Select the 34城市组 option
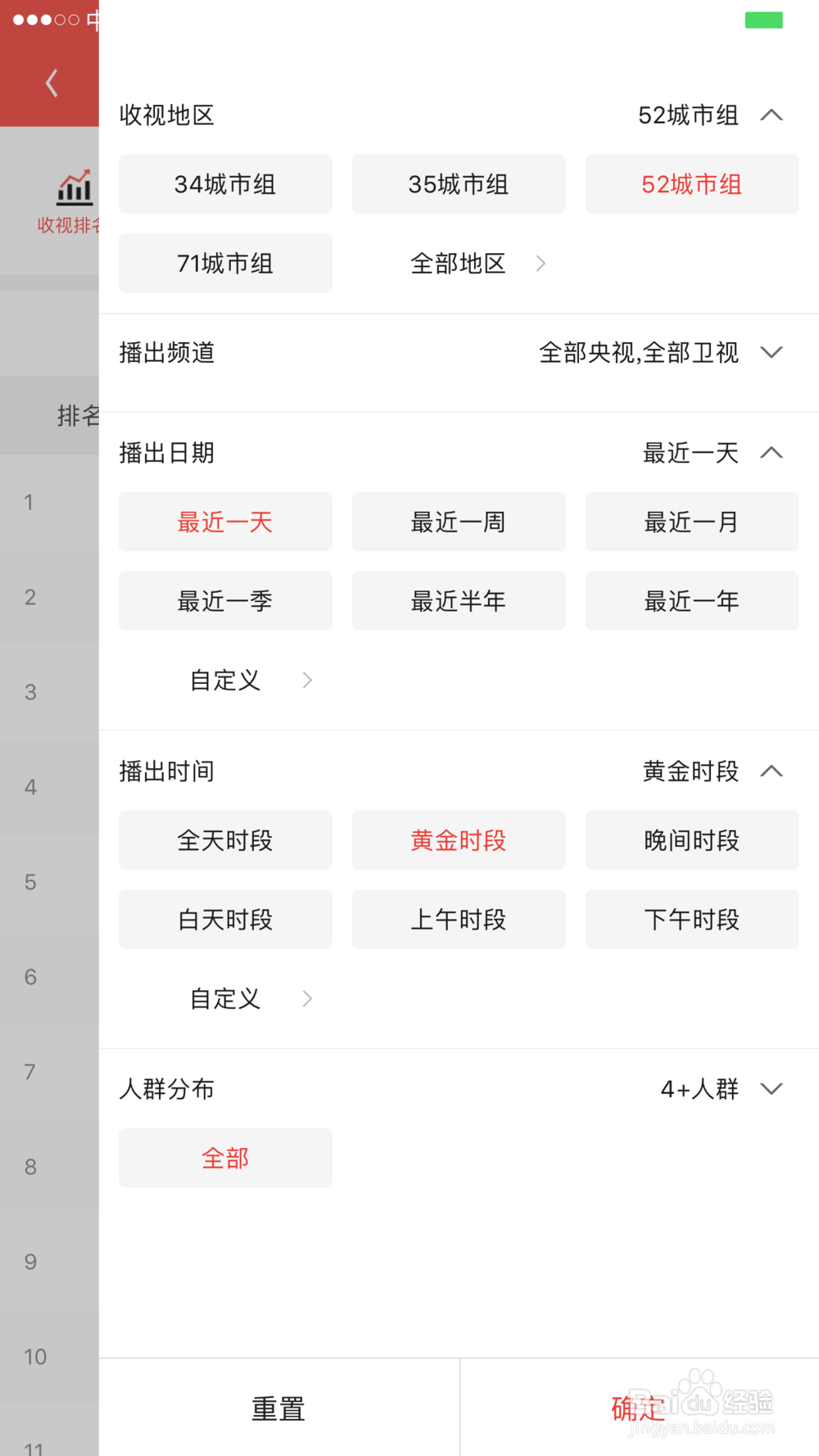The width and height of the screenshot is (819, 1456). (x=225, y=184)
